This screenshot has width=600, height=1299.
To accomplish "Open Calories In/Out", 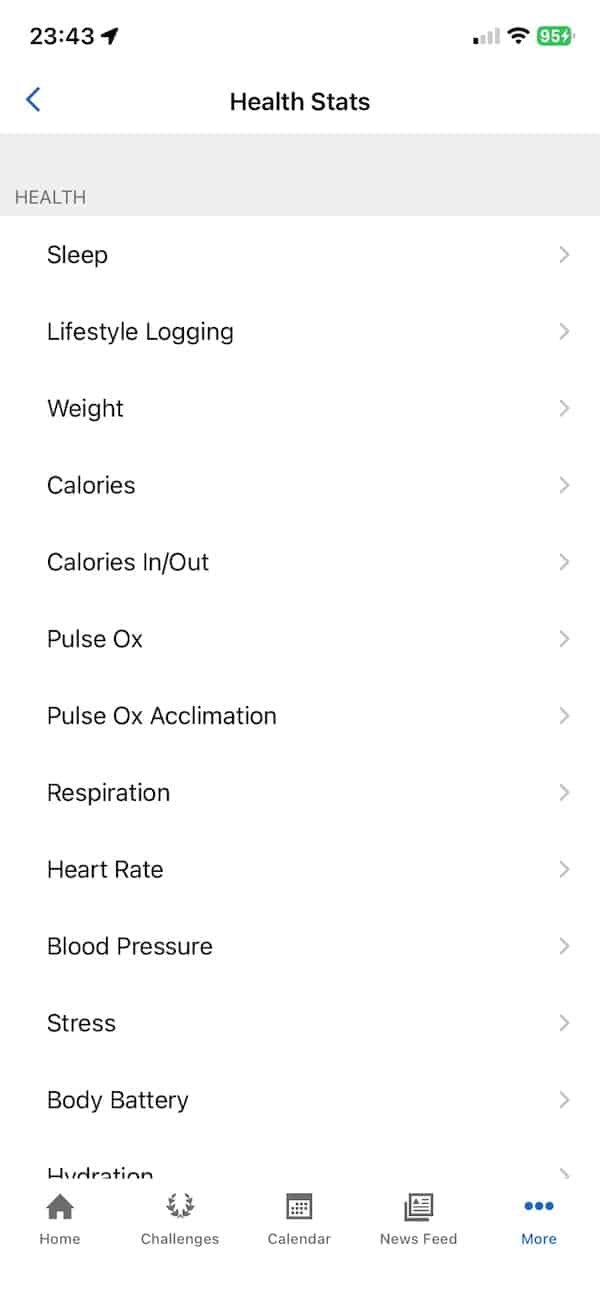I will click(x=300, y=563).
